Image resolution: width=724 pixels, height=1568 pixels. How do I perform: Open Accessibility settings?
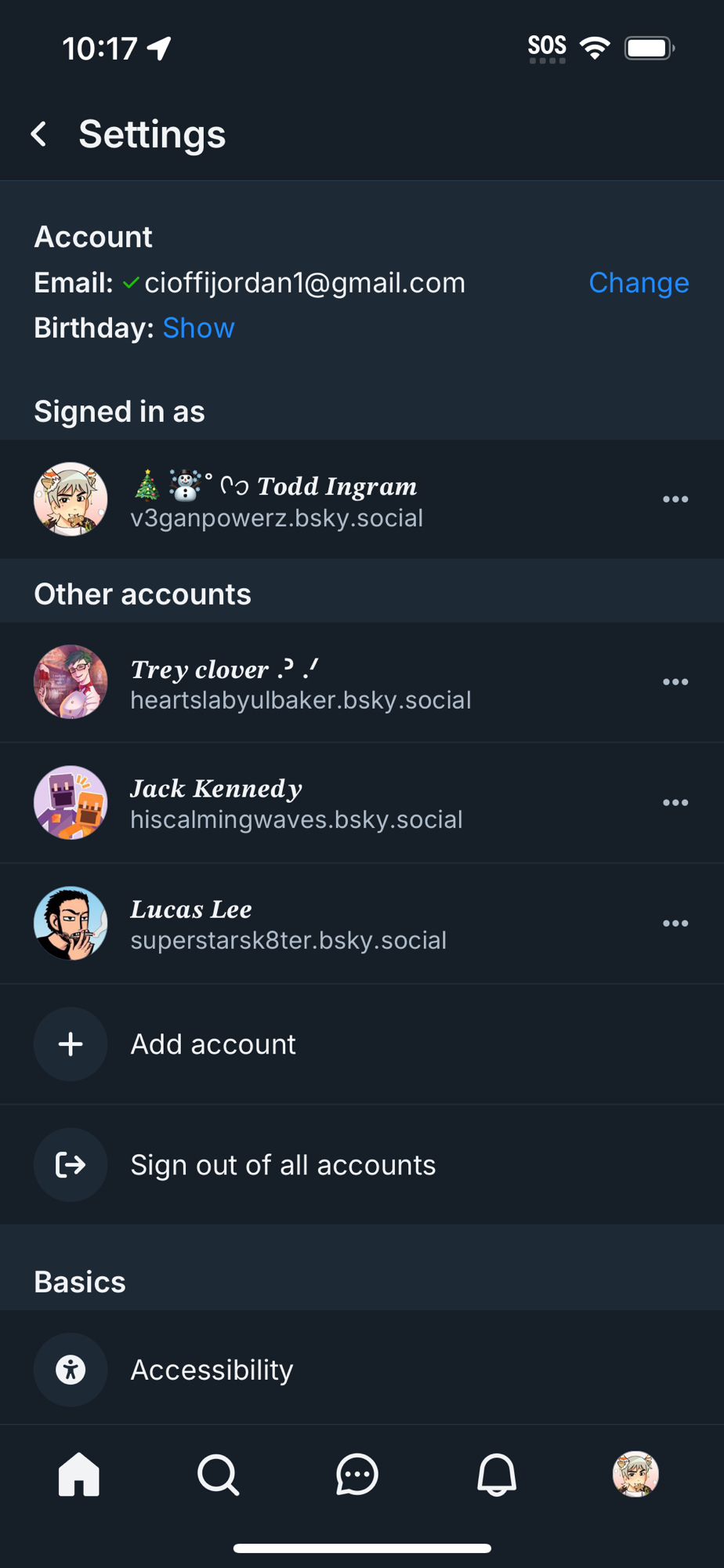click(x=212, y=1370)
